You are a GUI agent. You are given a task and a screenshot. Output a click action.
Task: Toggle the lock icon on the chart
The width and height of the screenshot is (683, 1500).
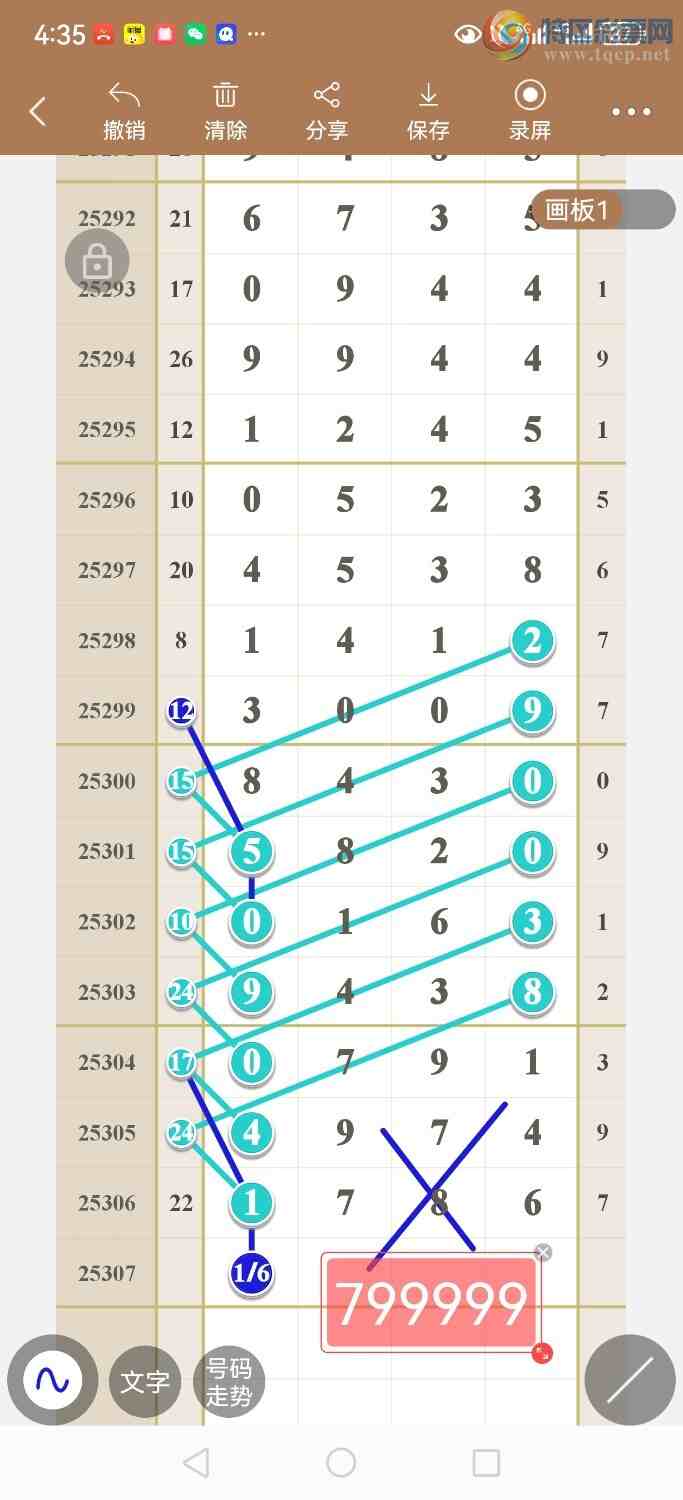pyautogui.click(x=97, y=263)
